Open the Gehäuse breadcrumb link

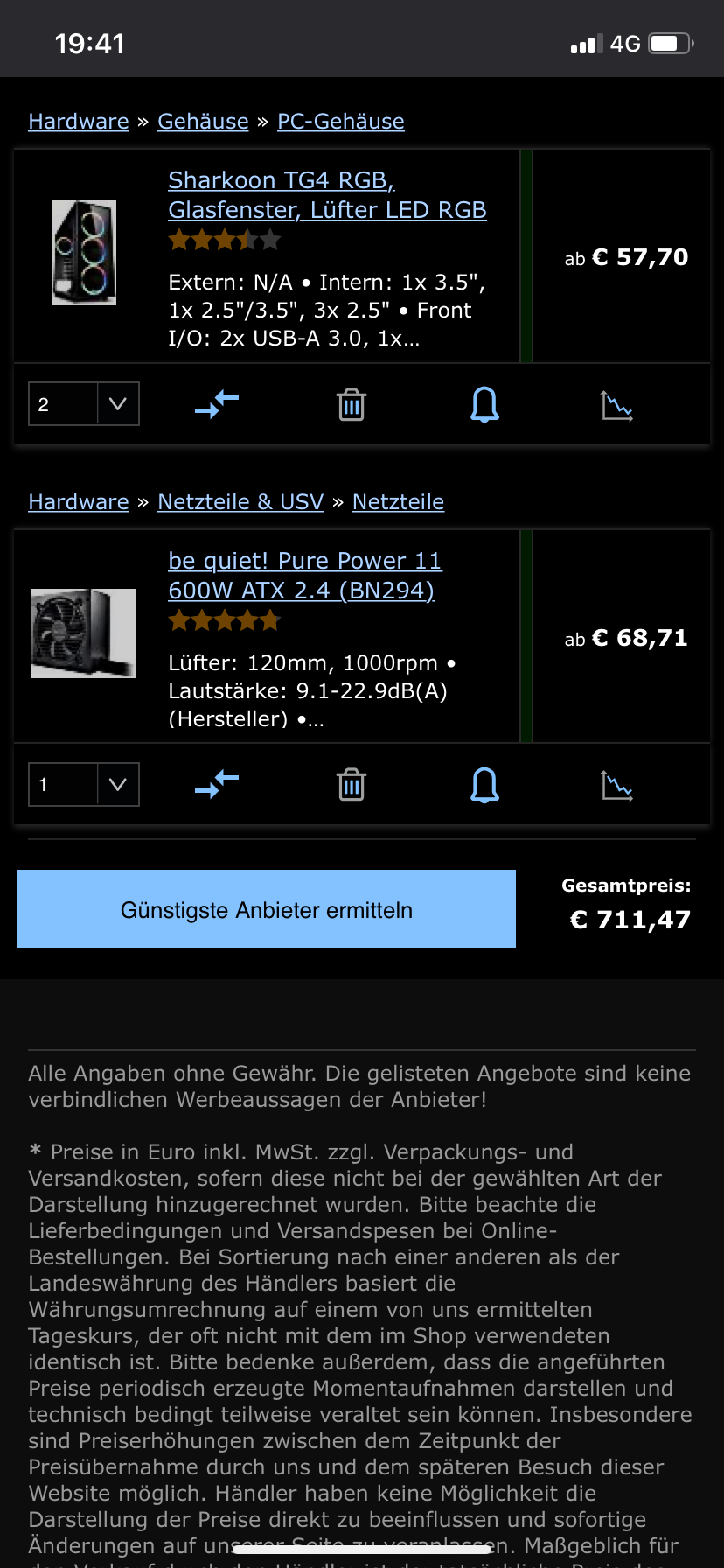tap(203, 122)
